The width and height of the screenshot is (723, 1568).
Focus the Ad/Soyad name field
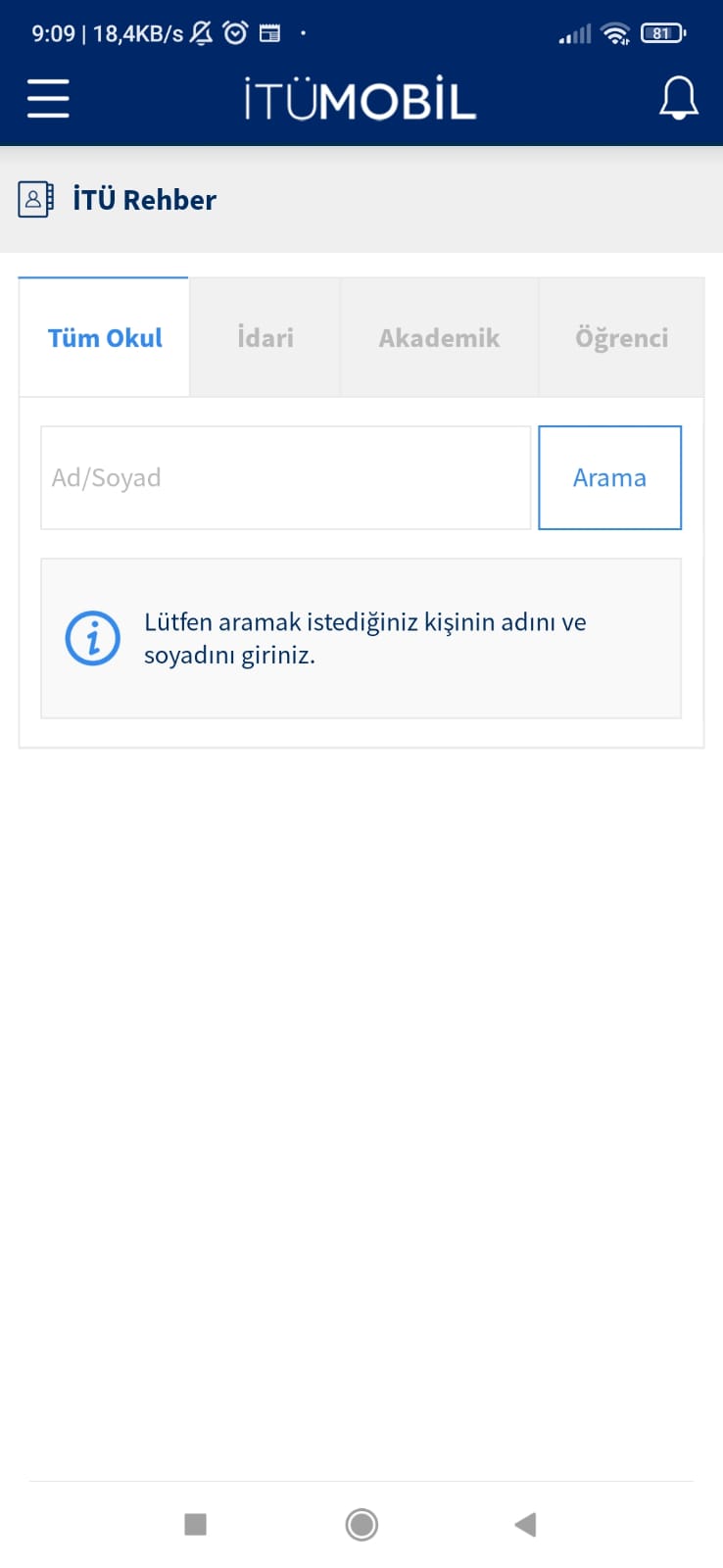point(285,477)
